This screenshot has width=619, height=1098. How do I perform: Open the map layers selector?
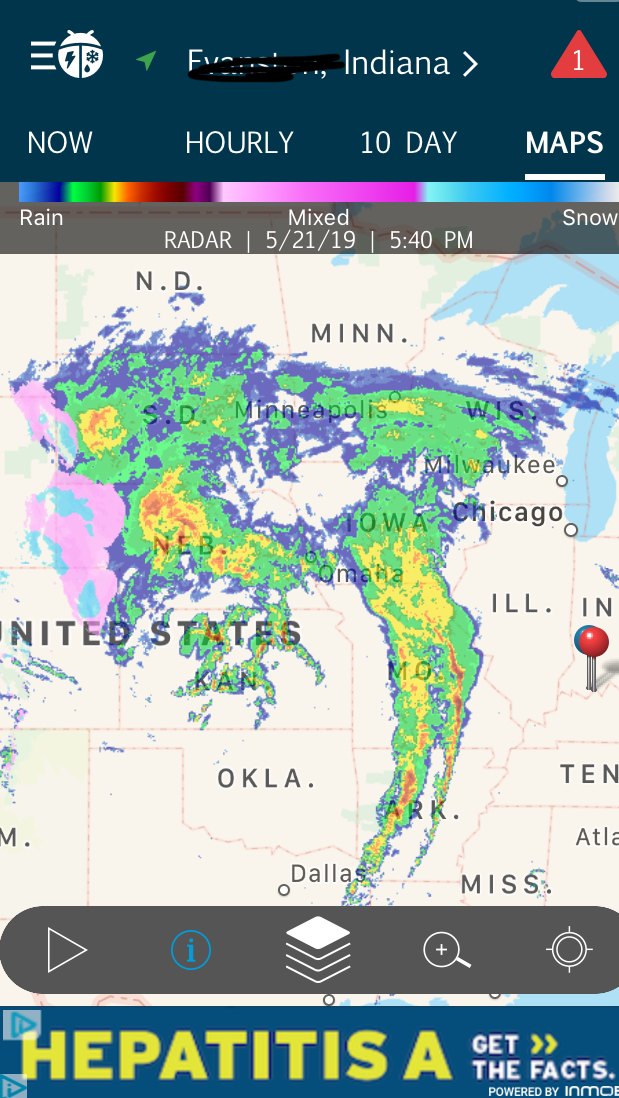coord(318,950)
